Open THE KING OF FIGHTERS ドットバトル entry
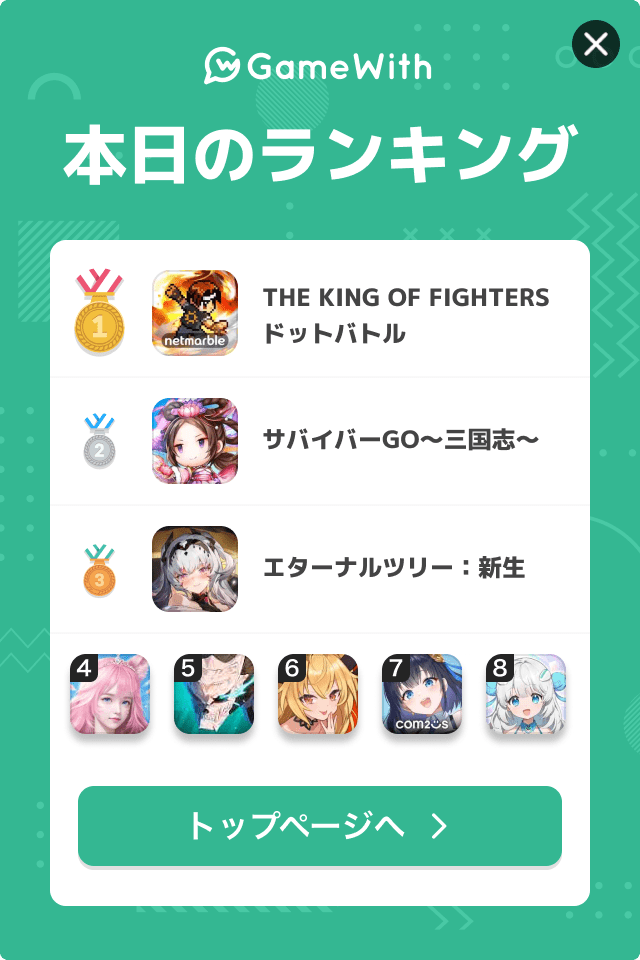This screenshot has height=960, width=640. coord(405,313)
